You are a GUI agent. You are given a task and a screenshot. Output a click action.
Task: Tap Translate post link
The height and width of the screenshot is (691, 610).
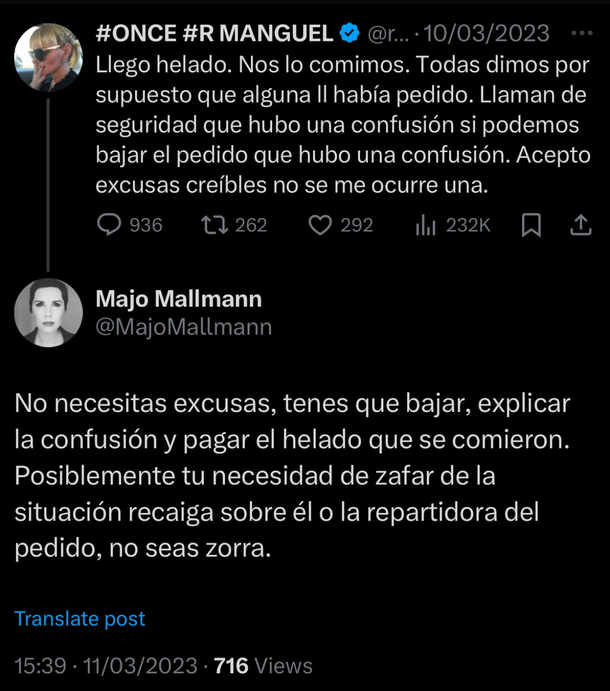pyautogui.click(x=80, y=619)
